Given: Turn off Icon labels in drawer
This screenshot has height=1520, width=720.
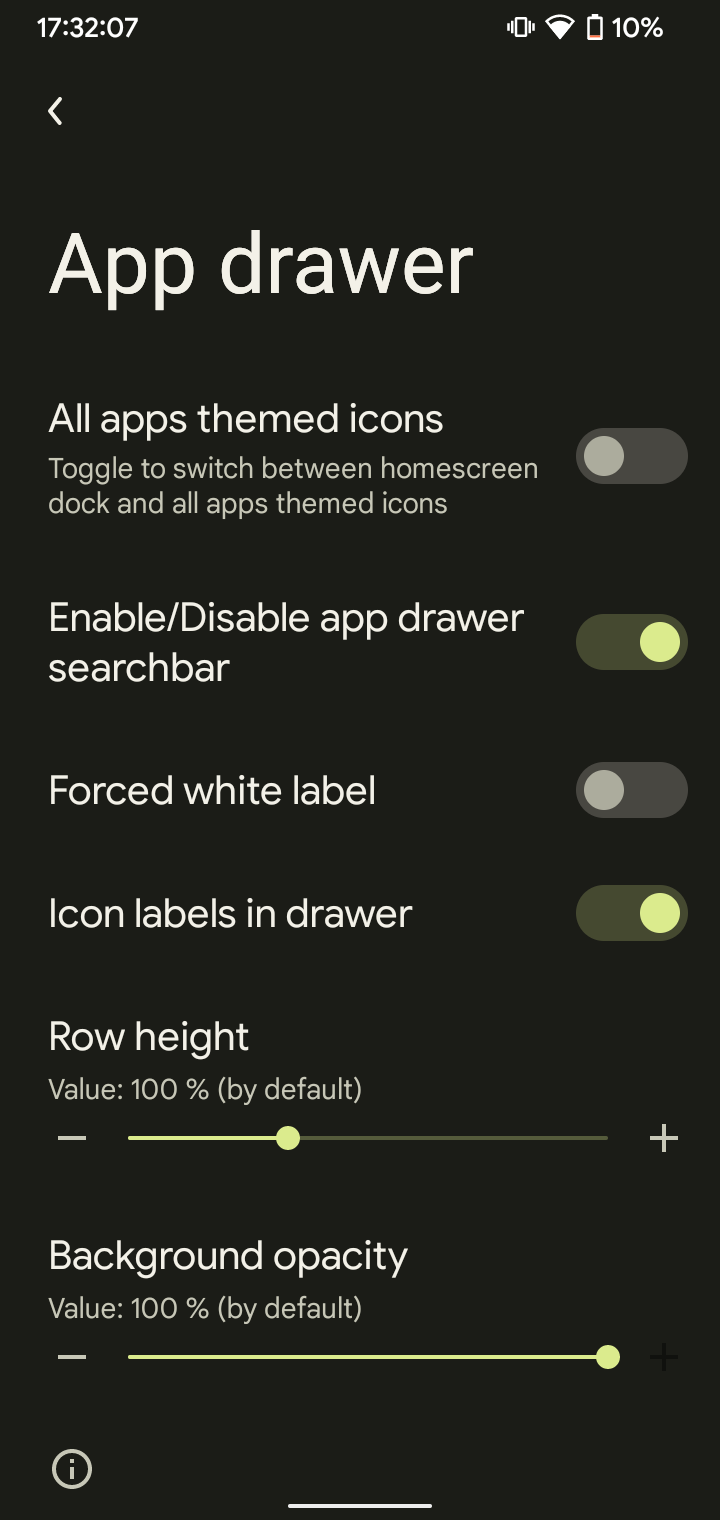Looking at the screenshot, I should click(631, 913).
